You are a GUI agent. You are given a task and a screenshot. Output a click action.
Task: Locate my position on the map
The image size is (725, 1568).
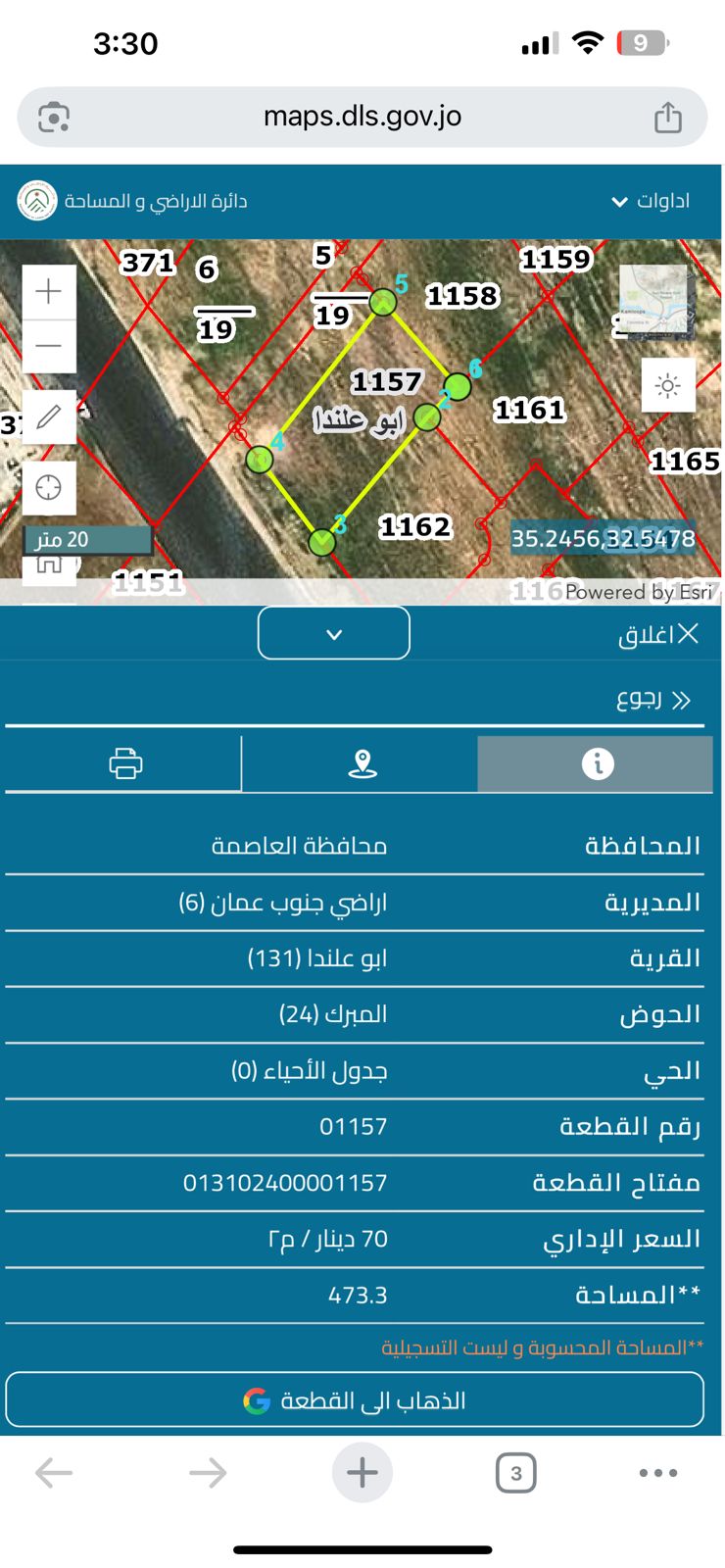point(49,487)
